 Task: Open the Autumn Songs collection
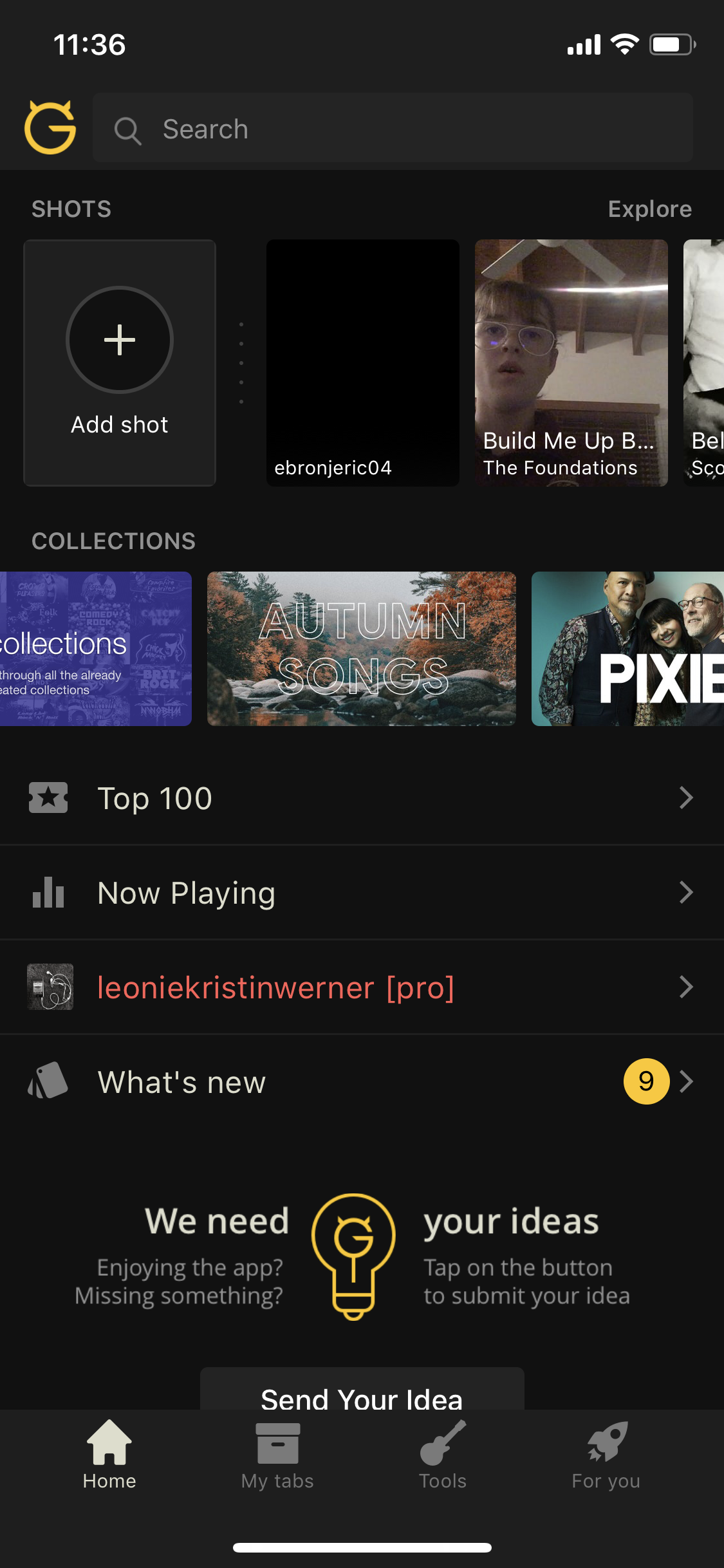point(361,649)
